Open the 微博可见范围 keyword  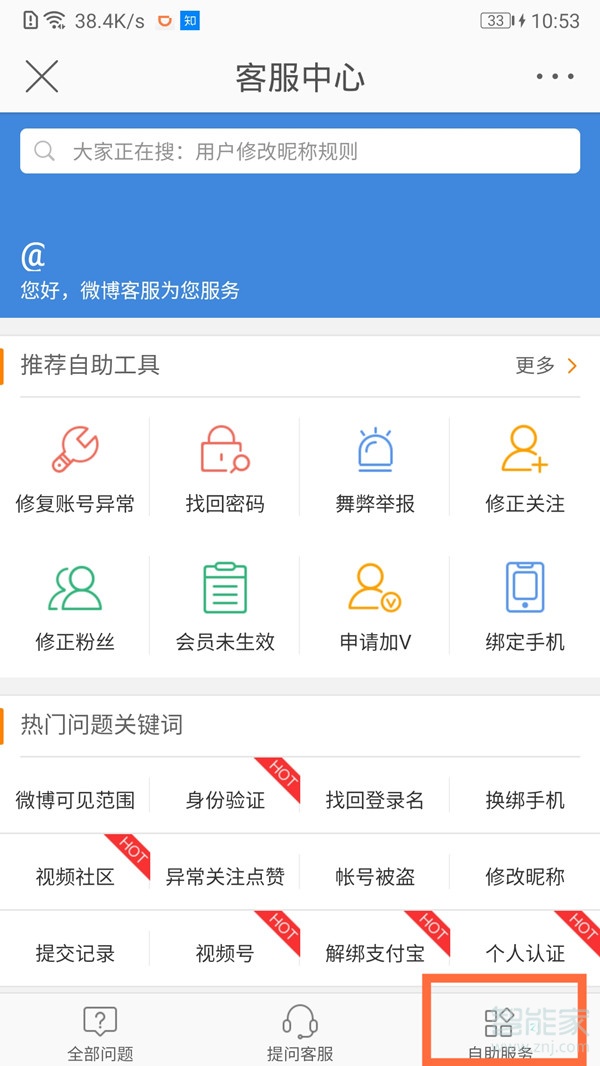point(75,800)
